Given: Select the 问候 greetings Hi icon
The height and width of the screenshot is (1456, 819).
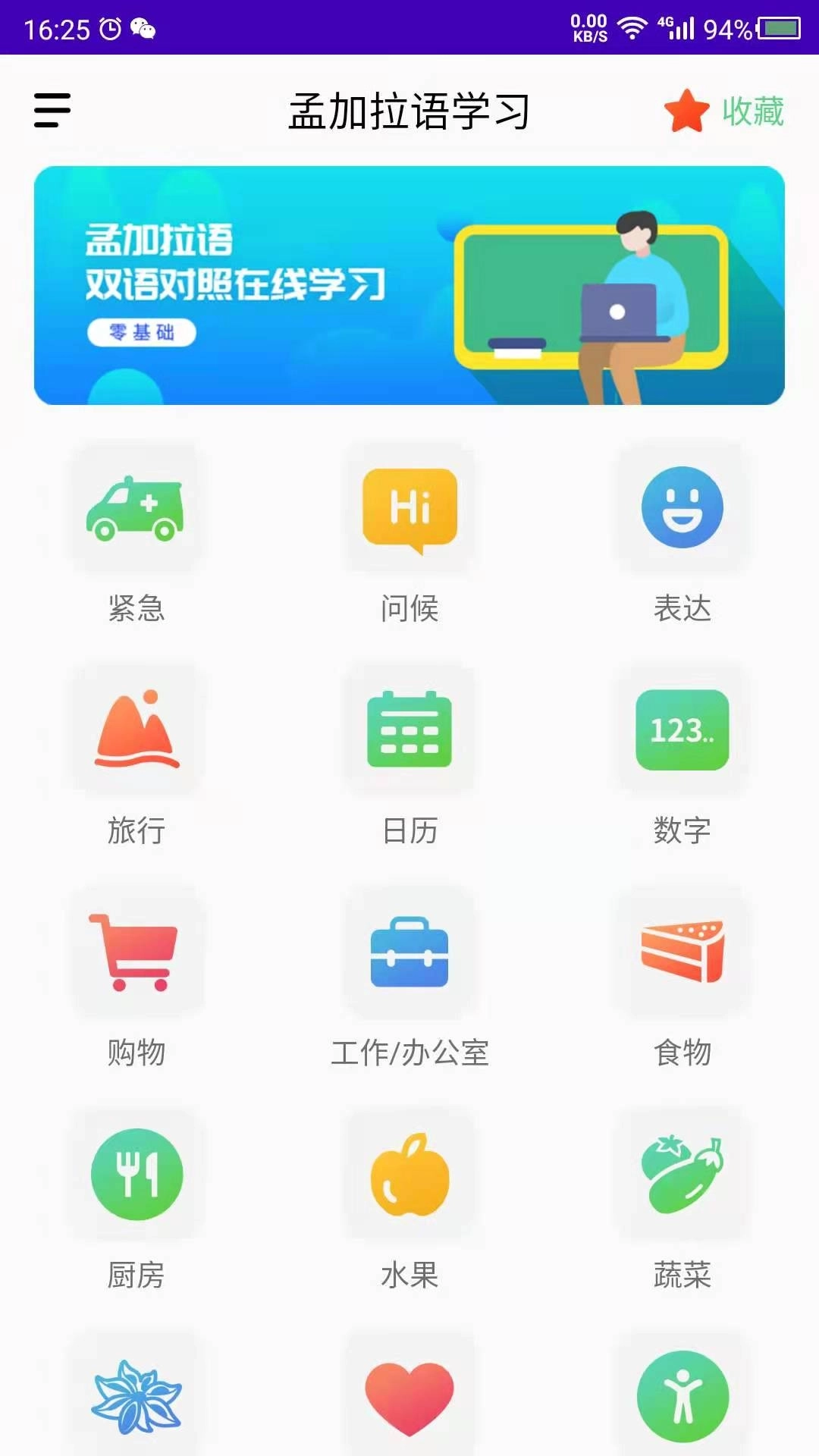Looking at the screenshot, I should (x=409, y=510).
